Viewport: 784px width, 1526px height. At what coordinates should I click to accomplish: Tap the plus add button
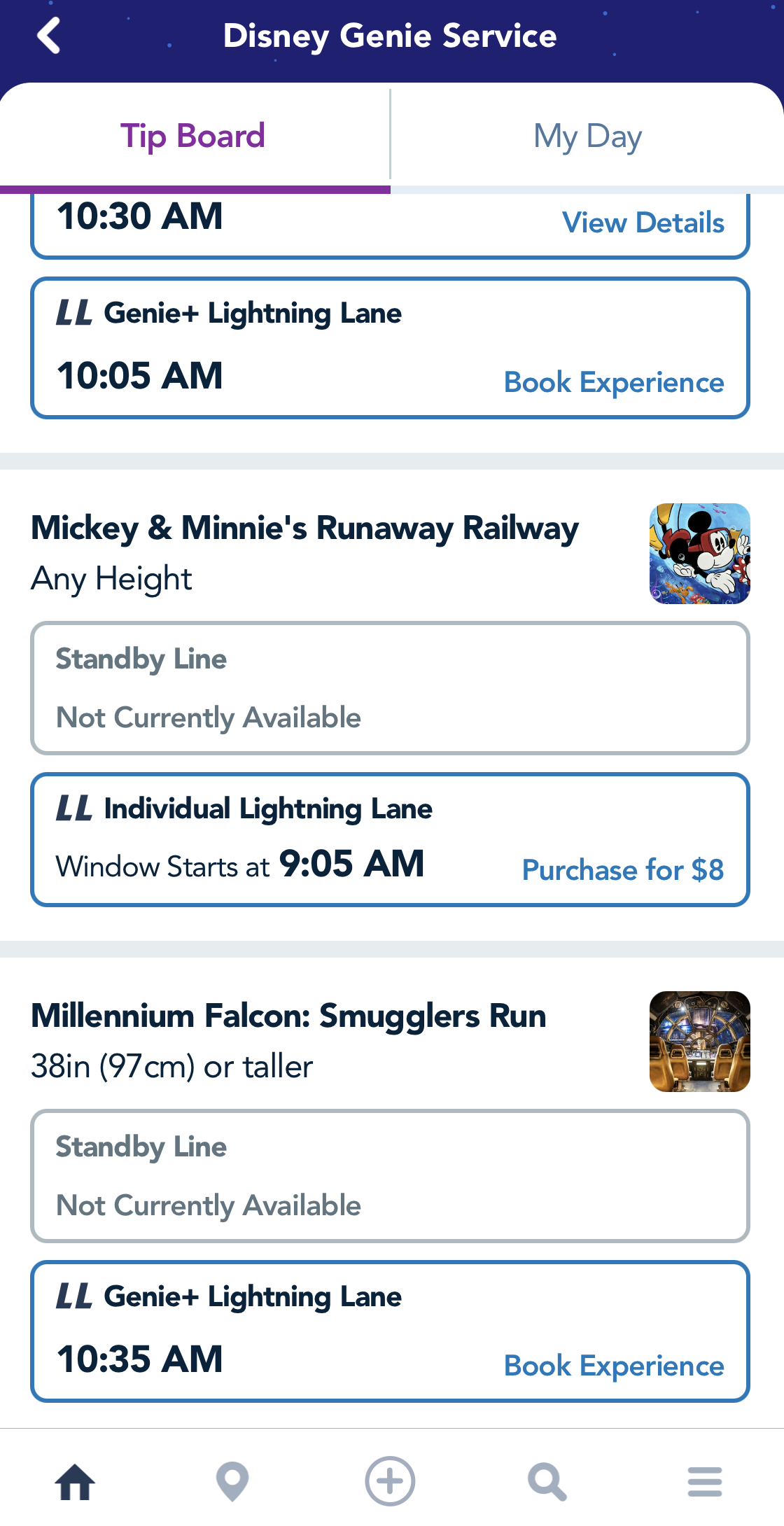[390, 1481]
